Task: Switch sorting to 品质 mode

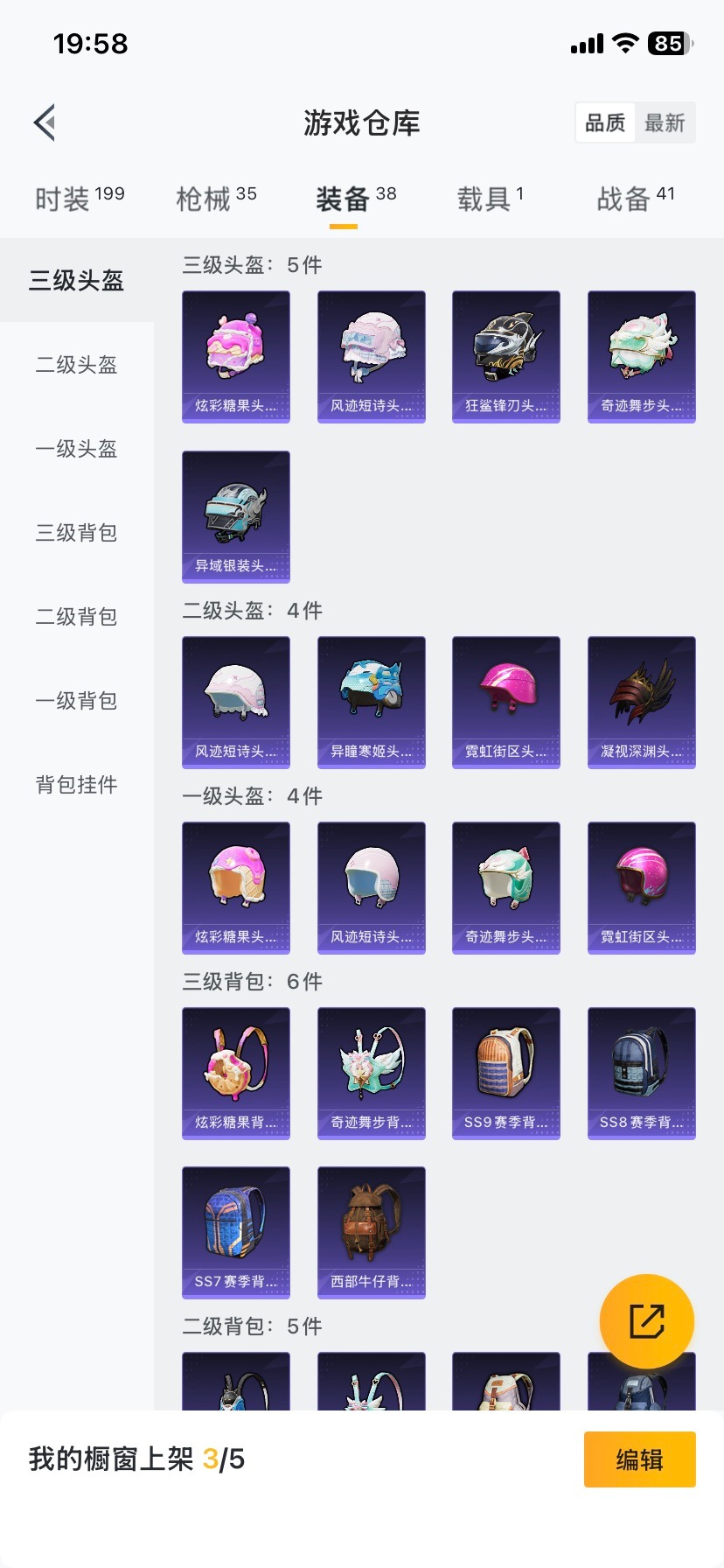Action: [x=604, y=122]
